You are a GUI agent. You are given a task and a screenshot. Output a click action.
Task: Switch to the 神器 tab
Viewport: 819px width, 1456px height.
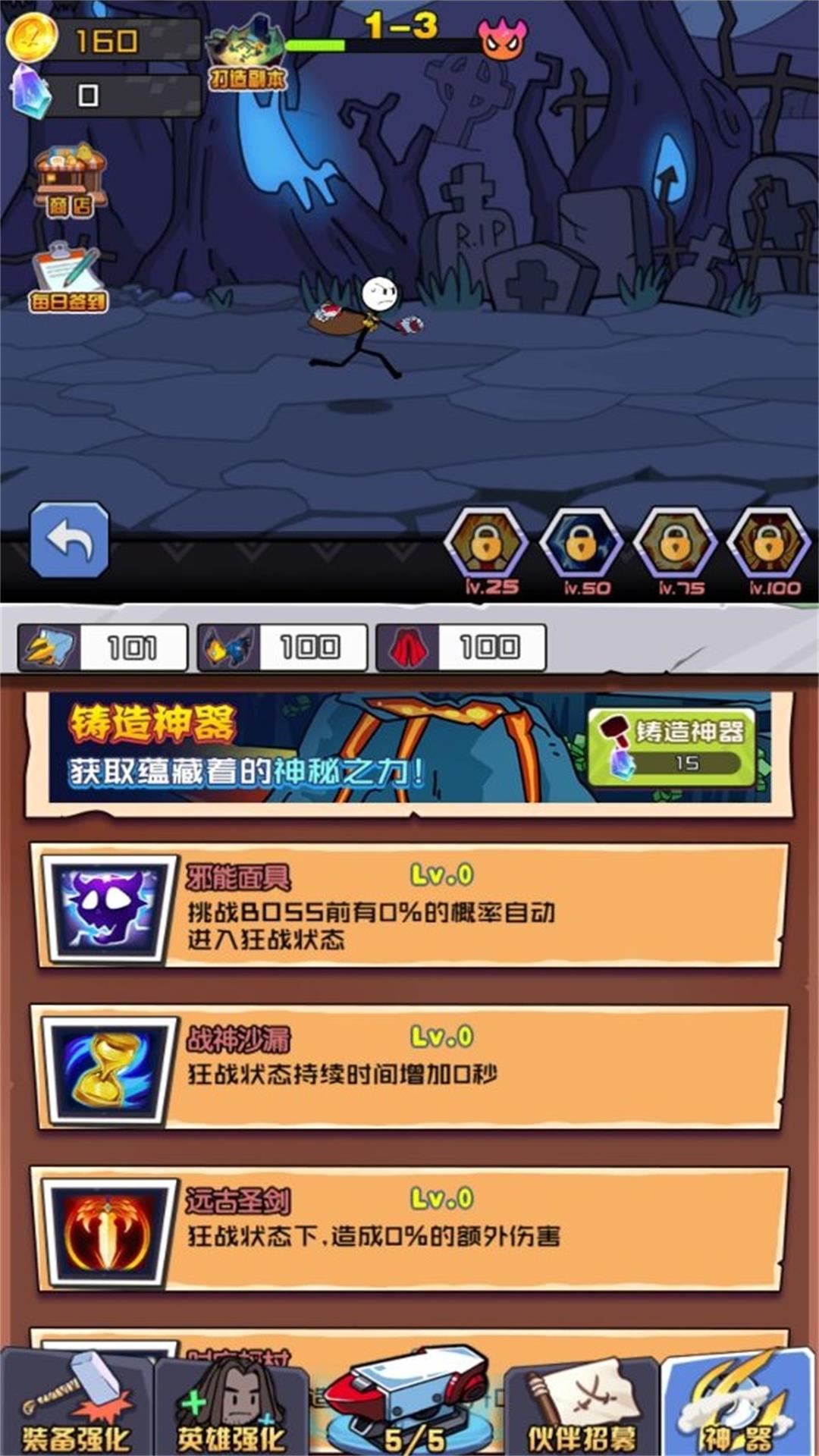click(737, 1404)
